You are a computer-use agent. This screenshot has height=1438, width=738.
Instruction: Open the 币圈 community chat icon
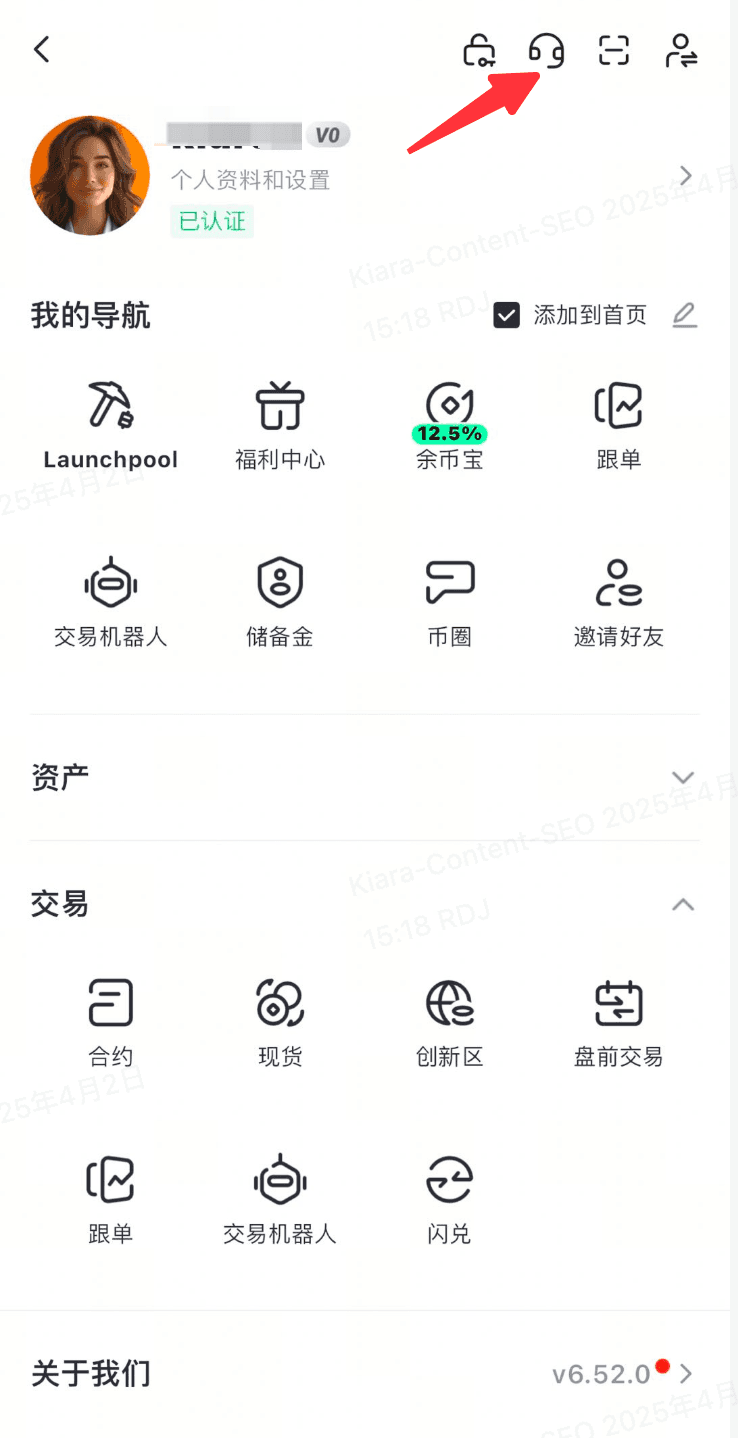coord(449,581)
